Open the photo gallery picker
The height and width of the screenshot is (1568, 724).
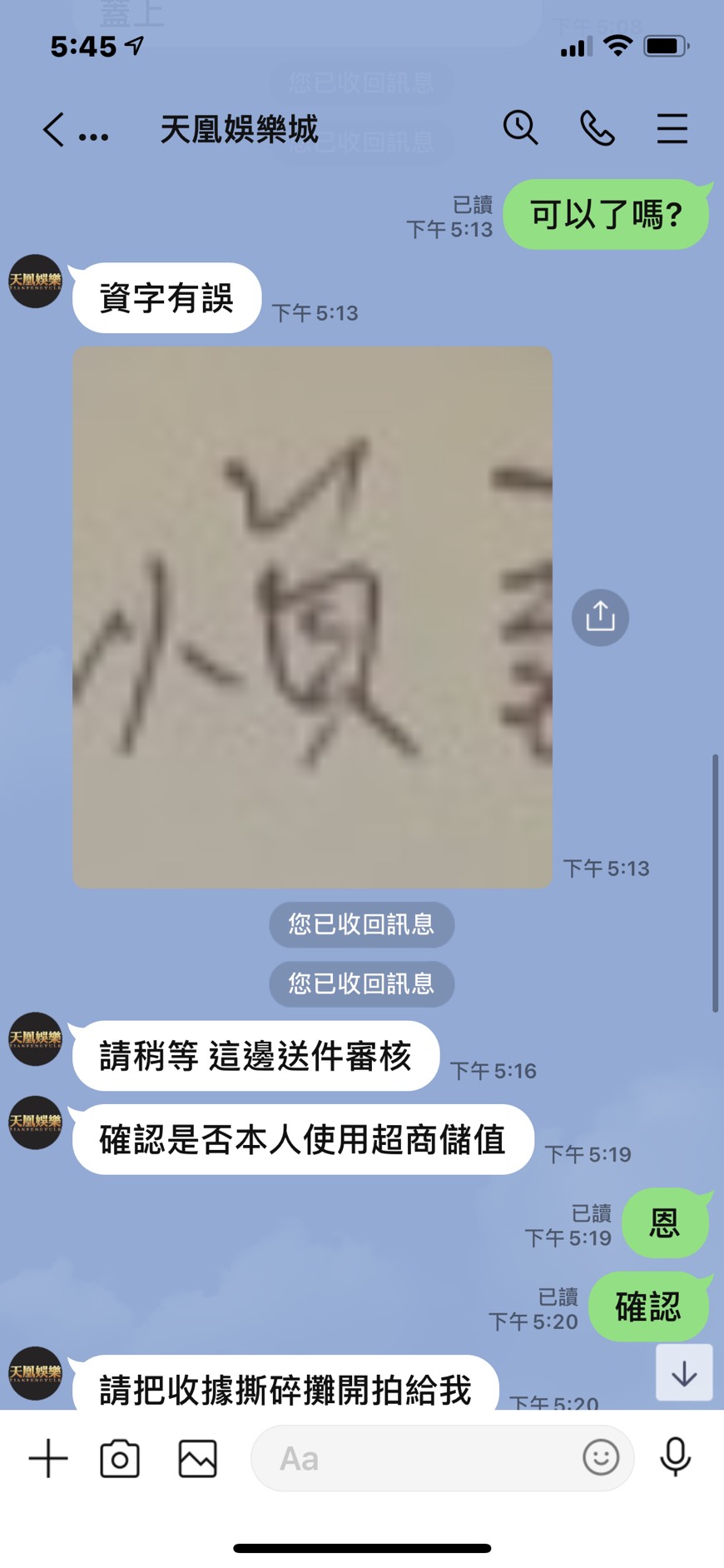pyautogui.click(x=198, y=1458)
